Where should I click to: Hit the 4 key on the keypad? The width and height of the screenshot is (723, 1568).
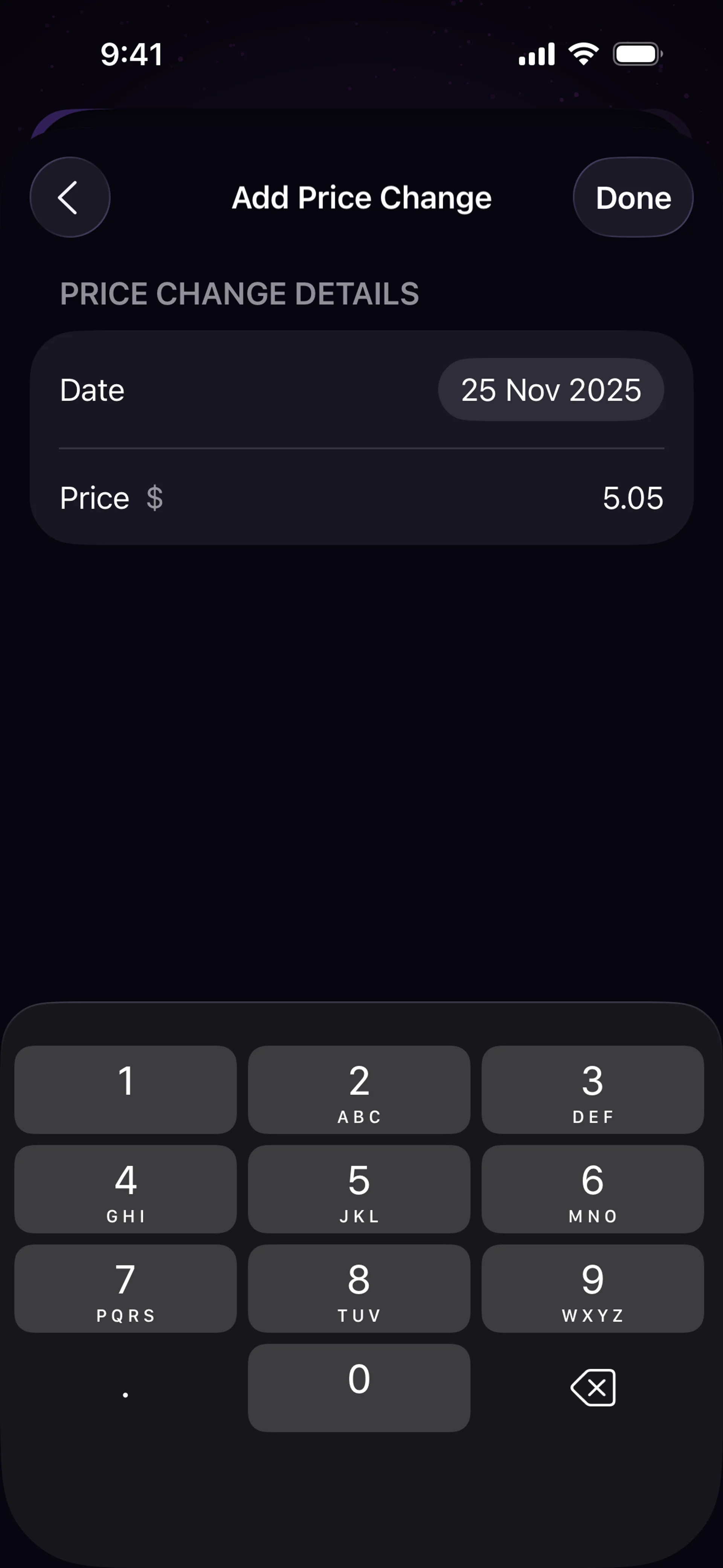pyautogui.click(x=125, y=1189)
